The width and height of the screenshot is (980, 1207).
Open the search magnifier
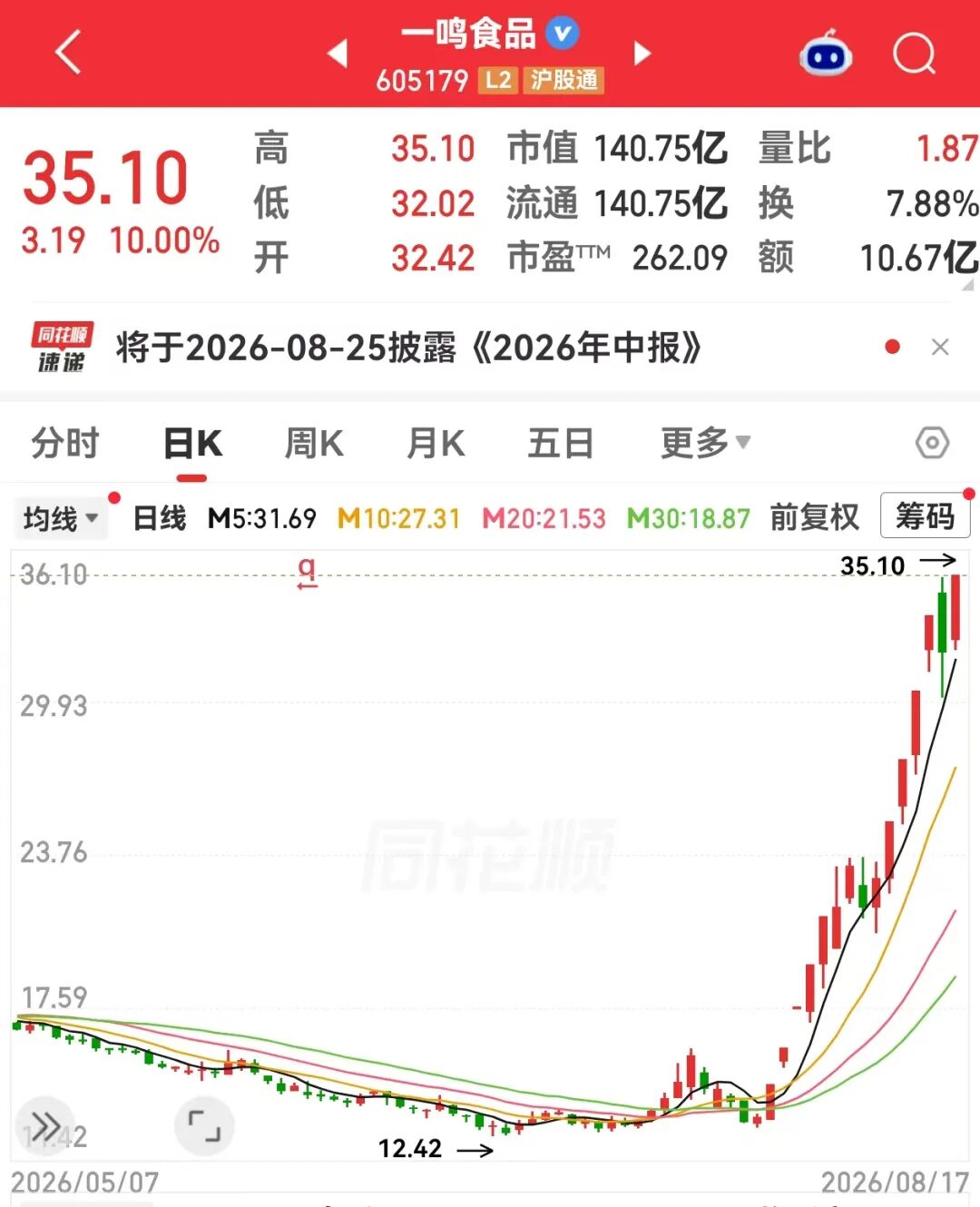point(914,54)
